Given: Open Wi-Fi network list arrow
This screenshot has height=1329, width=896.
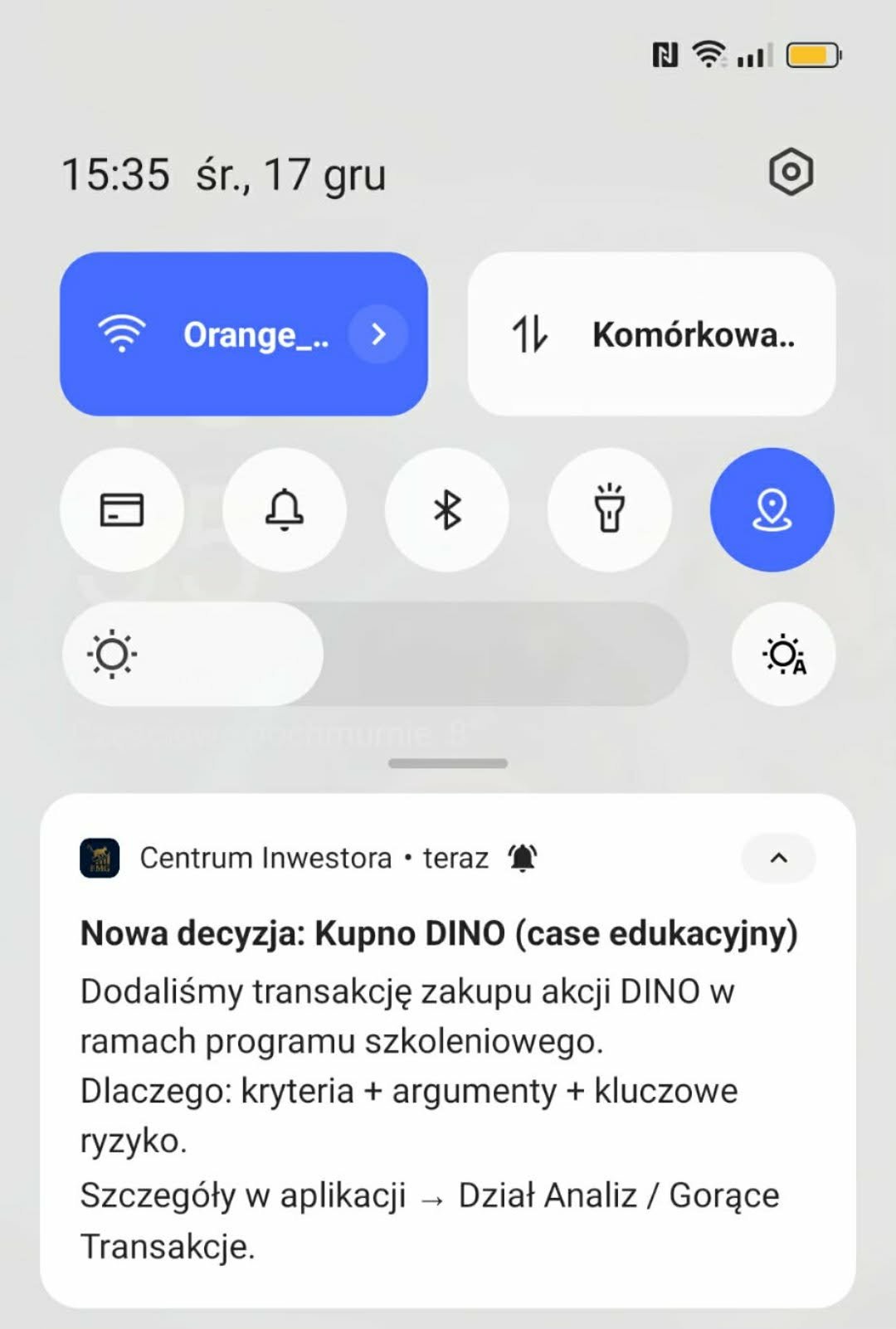Looking at the screenshot, I should (x=378, y=334).
